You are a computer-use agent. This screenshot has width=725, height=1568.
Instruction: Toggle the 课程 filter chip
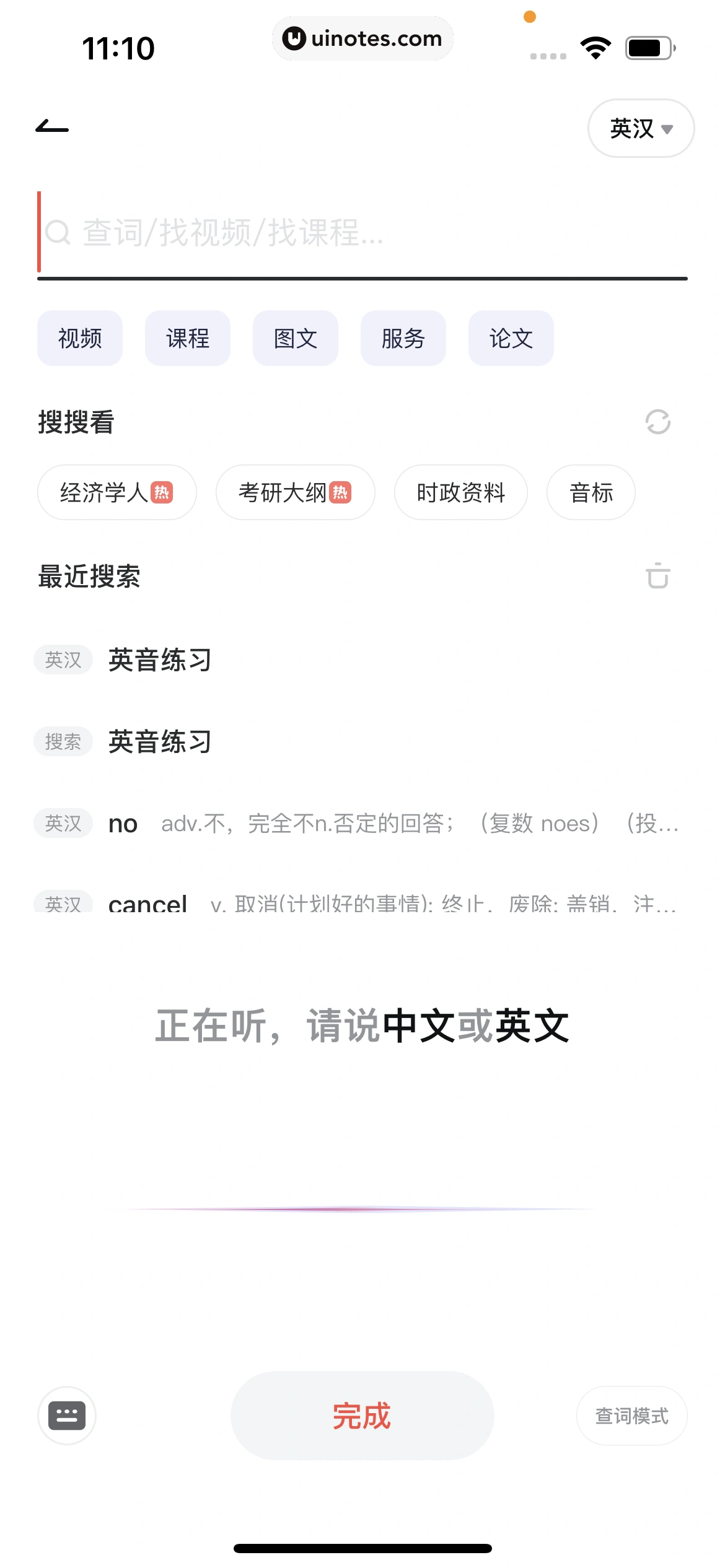point(187,338)
